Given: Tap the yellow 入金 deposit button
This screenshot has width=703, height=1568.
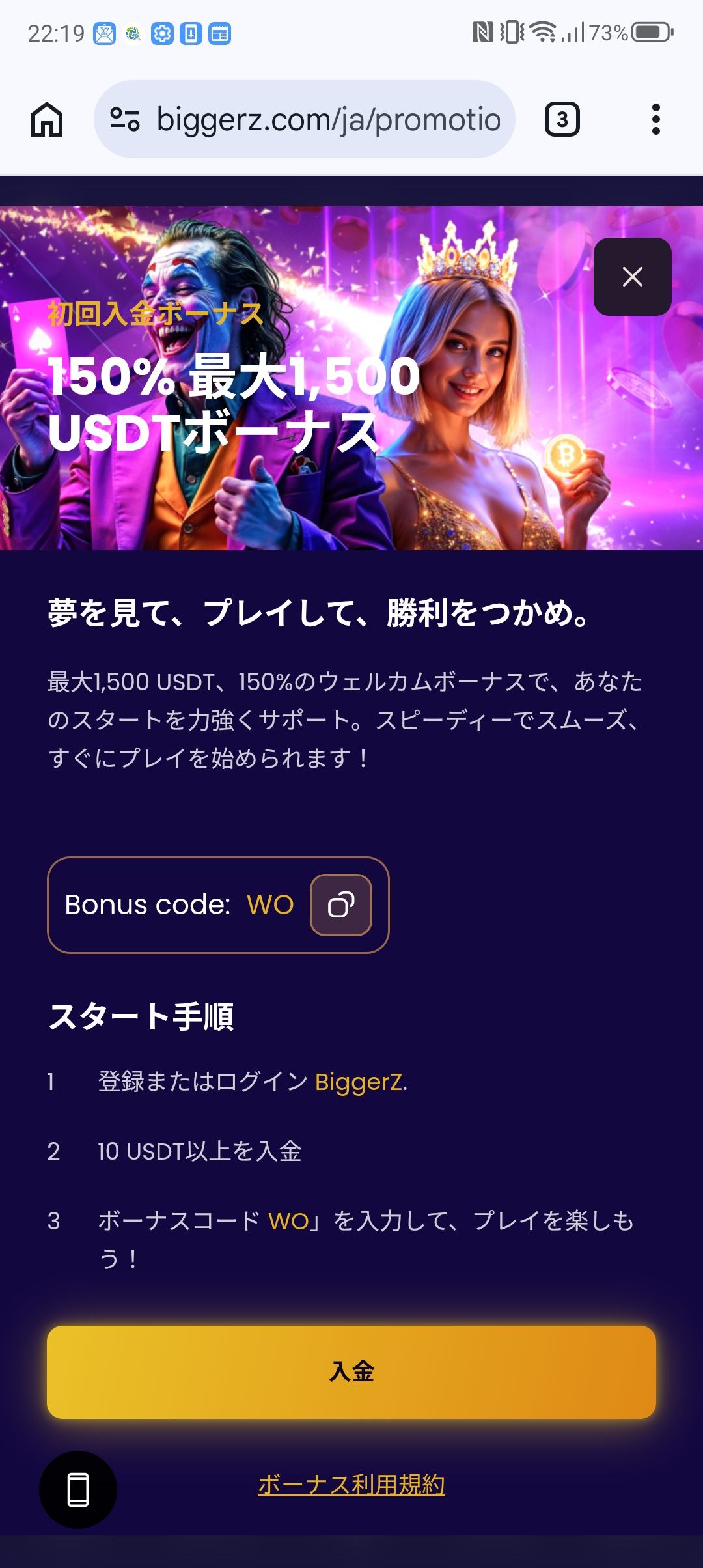Looking at the screenshot, I should tap(351, 1372).
